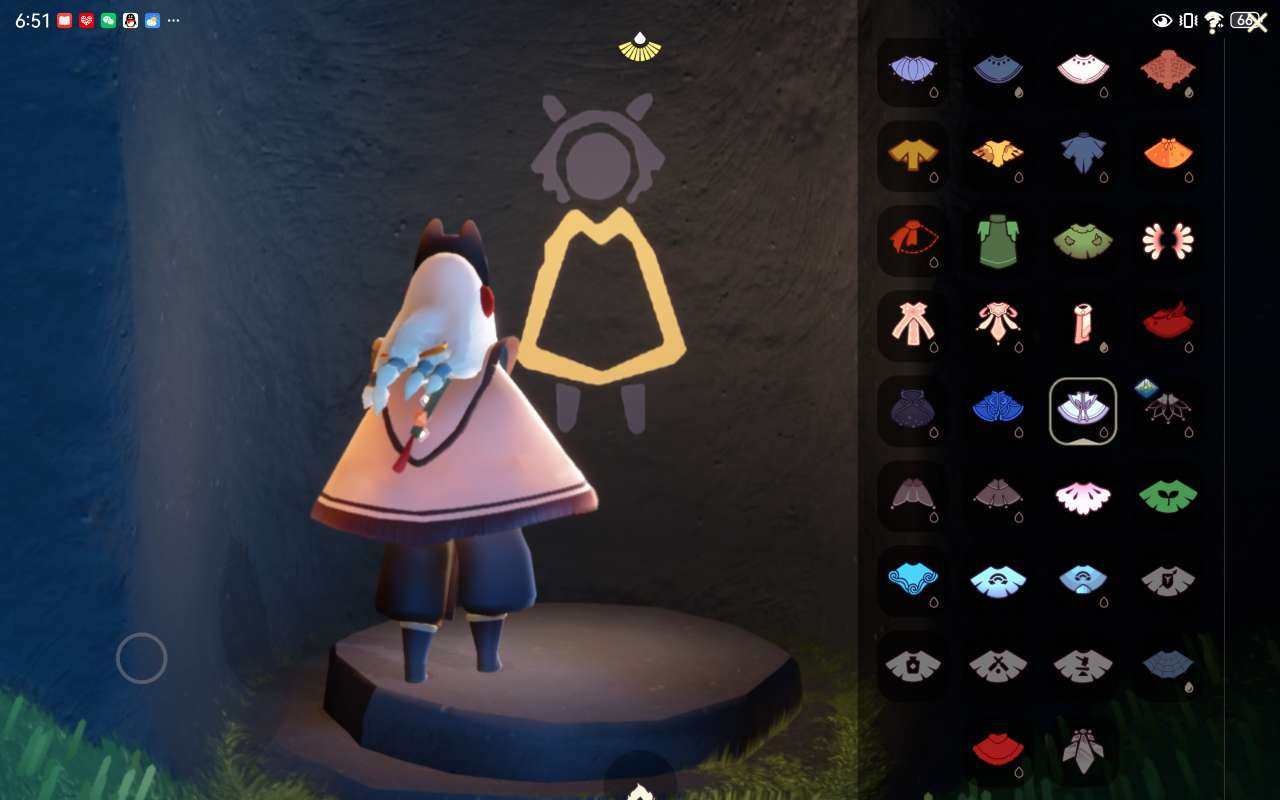Choose the white cape with pink trim
Image resolution: width=1280 pixels, height=800 pixels.
click(1082, 68)
